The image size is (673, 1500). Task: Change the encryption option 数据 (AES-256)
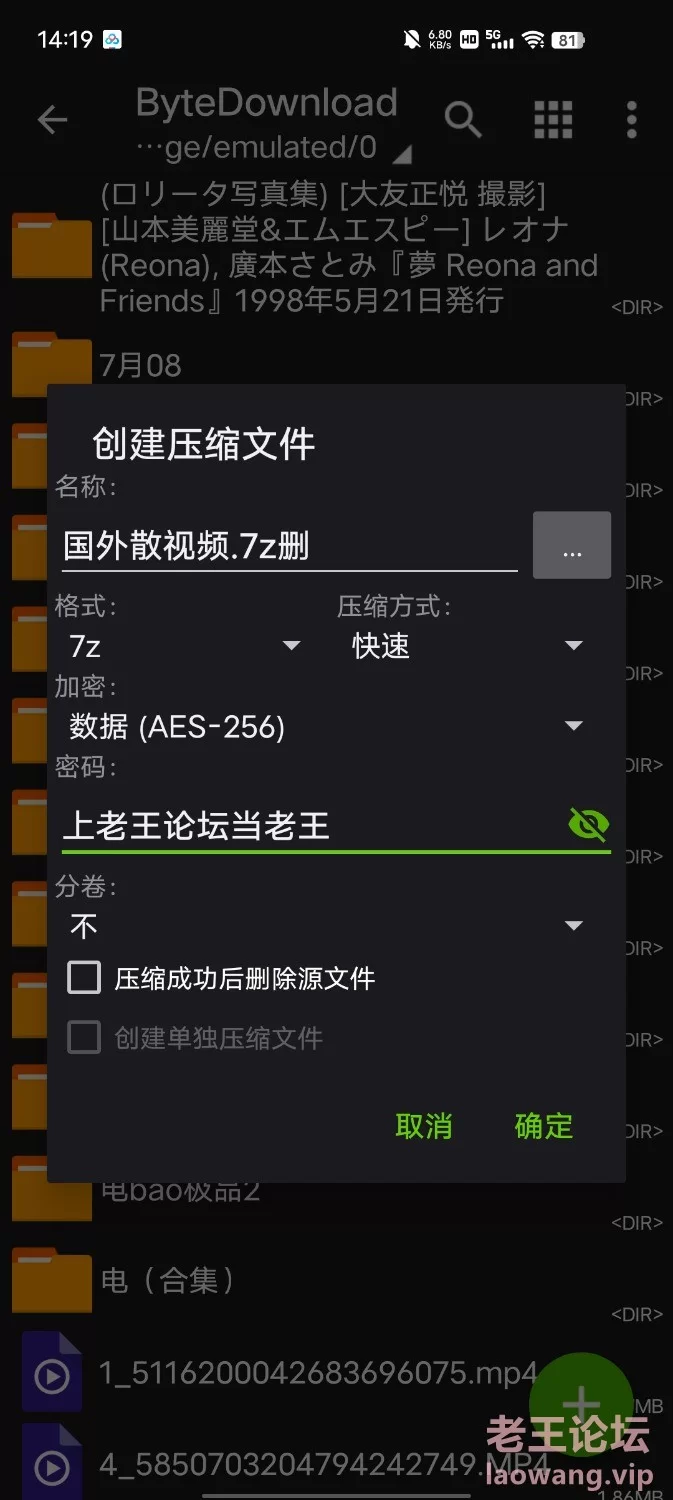pos(325,726)
